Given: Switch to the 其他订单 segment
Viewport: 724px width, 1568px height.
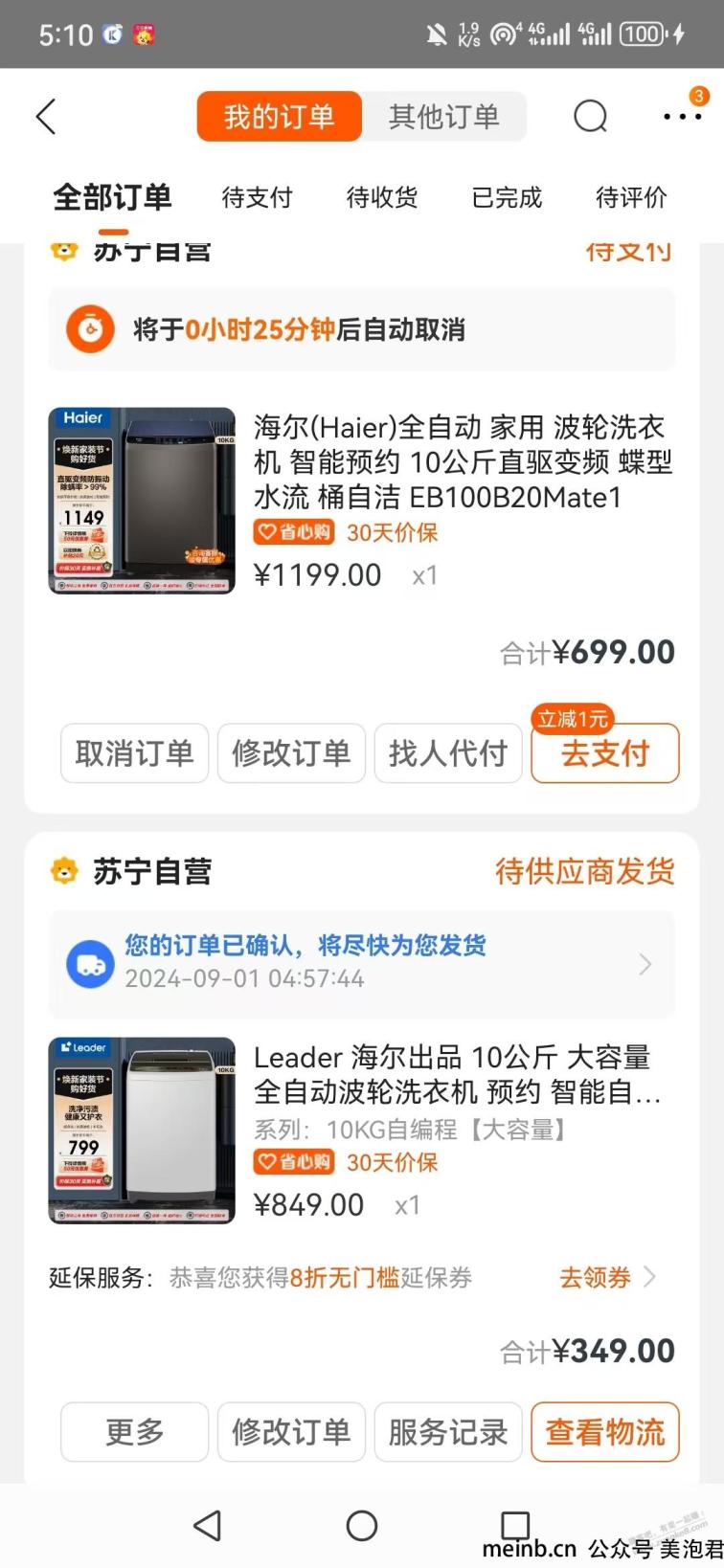Looking at the screenshot, I should 443,117.
